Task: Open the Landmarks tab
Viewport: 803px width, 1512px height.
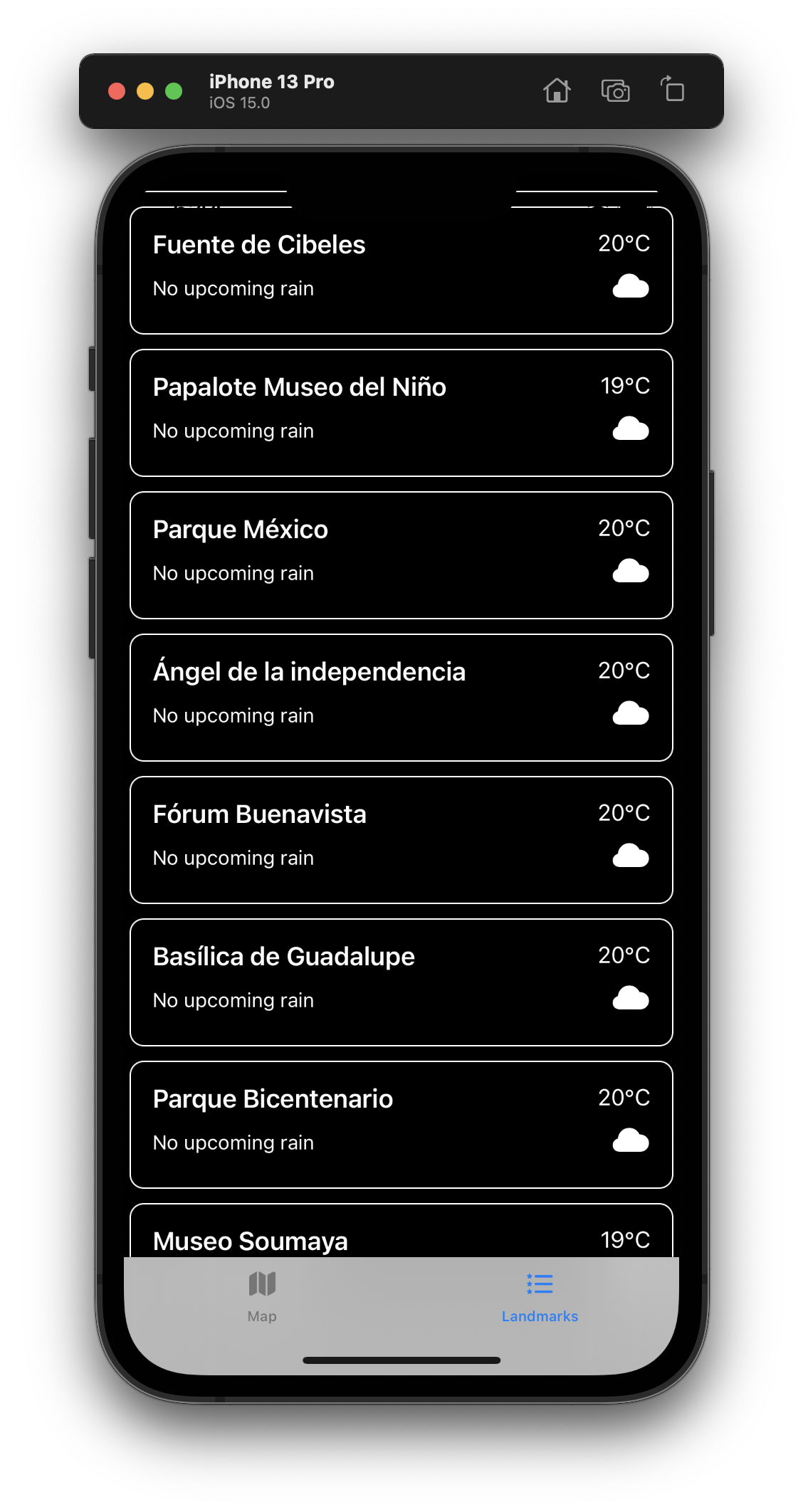Action: pyautogui.click(x=540, y=1297)
